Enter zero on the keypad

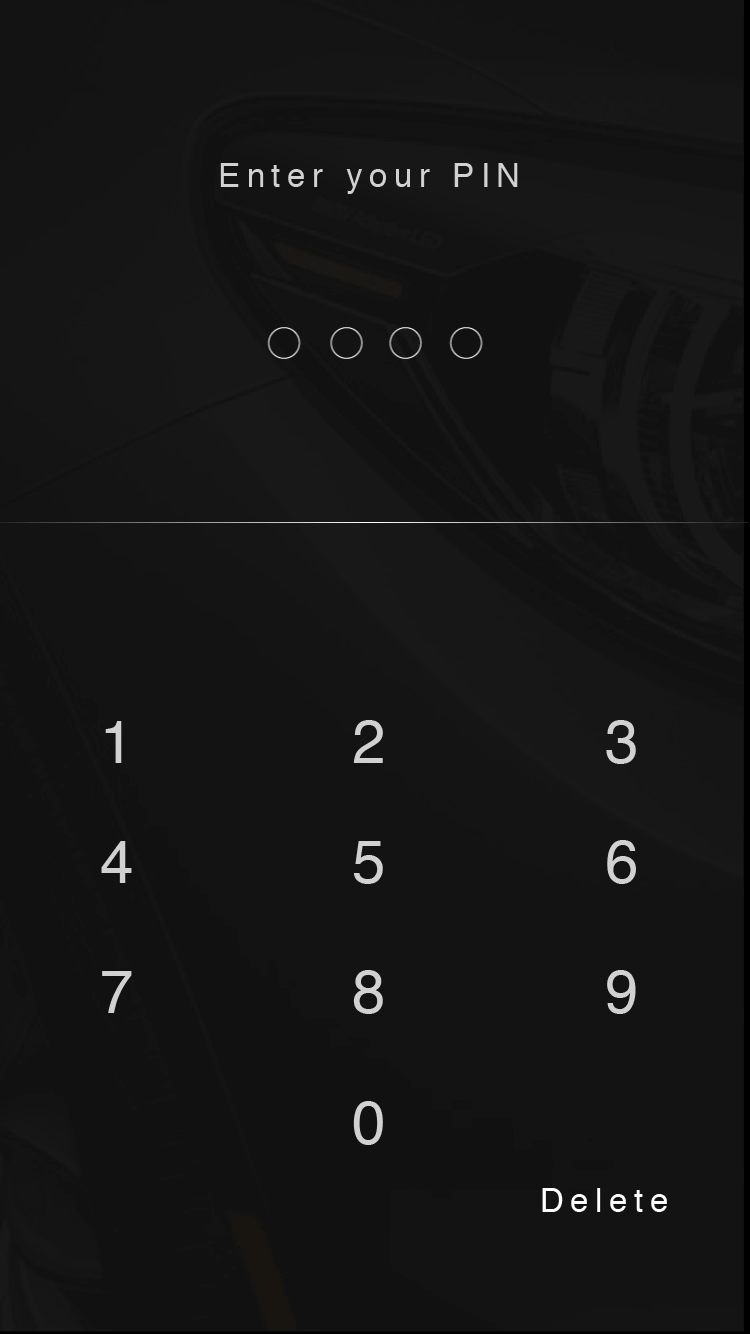pyautogui.click(x=368, y=1122)
